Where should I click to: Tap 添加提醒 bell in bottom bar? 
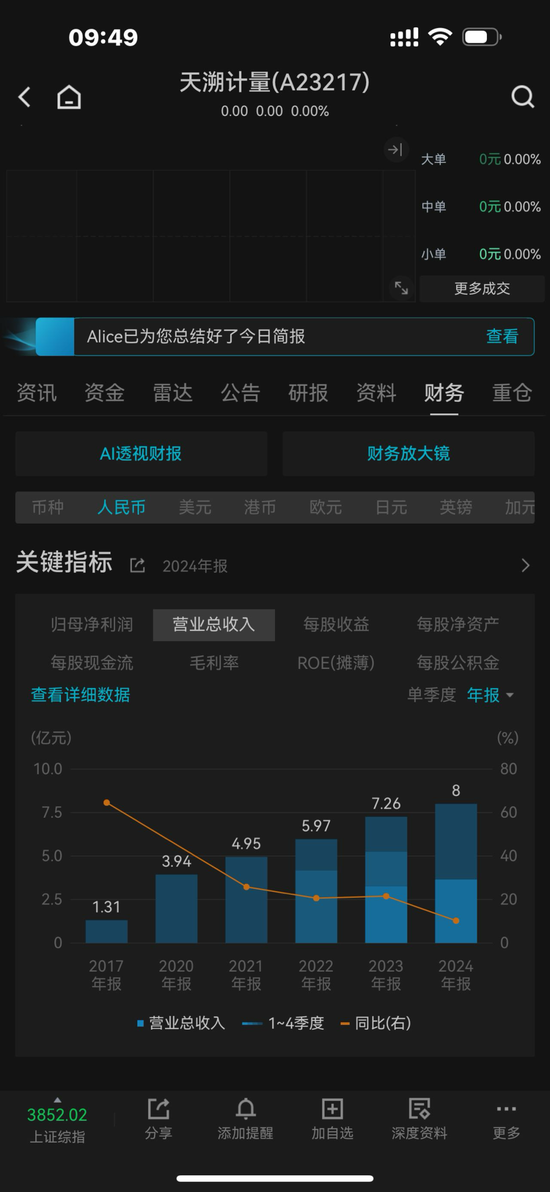(245, 1118)
